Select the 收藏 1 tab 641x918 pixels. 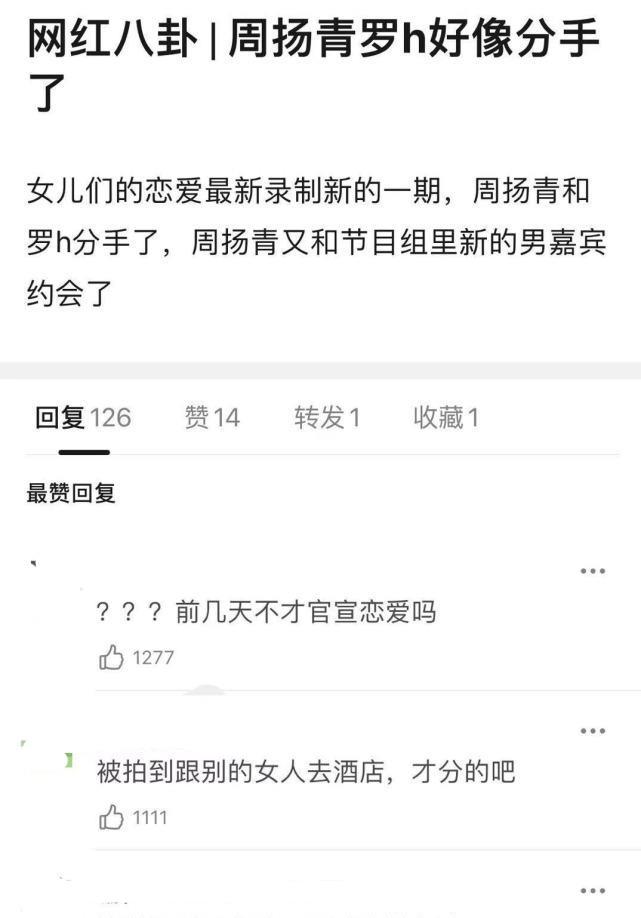point(445,417)
